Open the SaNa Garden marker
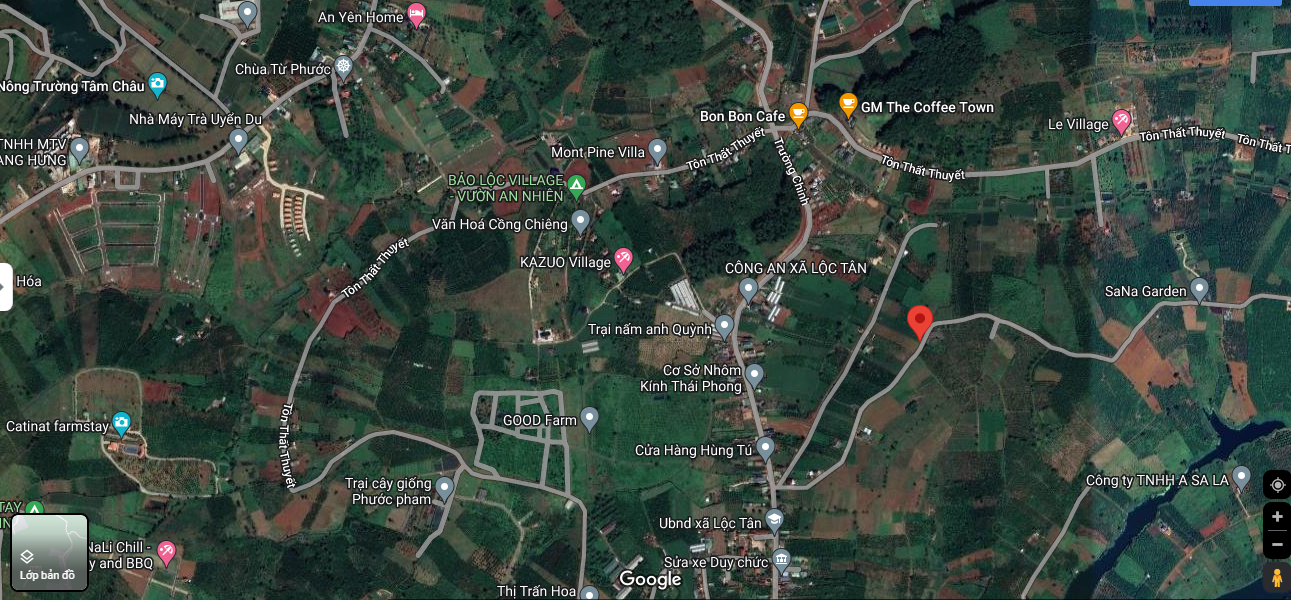Screen dimensions: 1291x600 pos(1199,289)
